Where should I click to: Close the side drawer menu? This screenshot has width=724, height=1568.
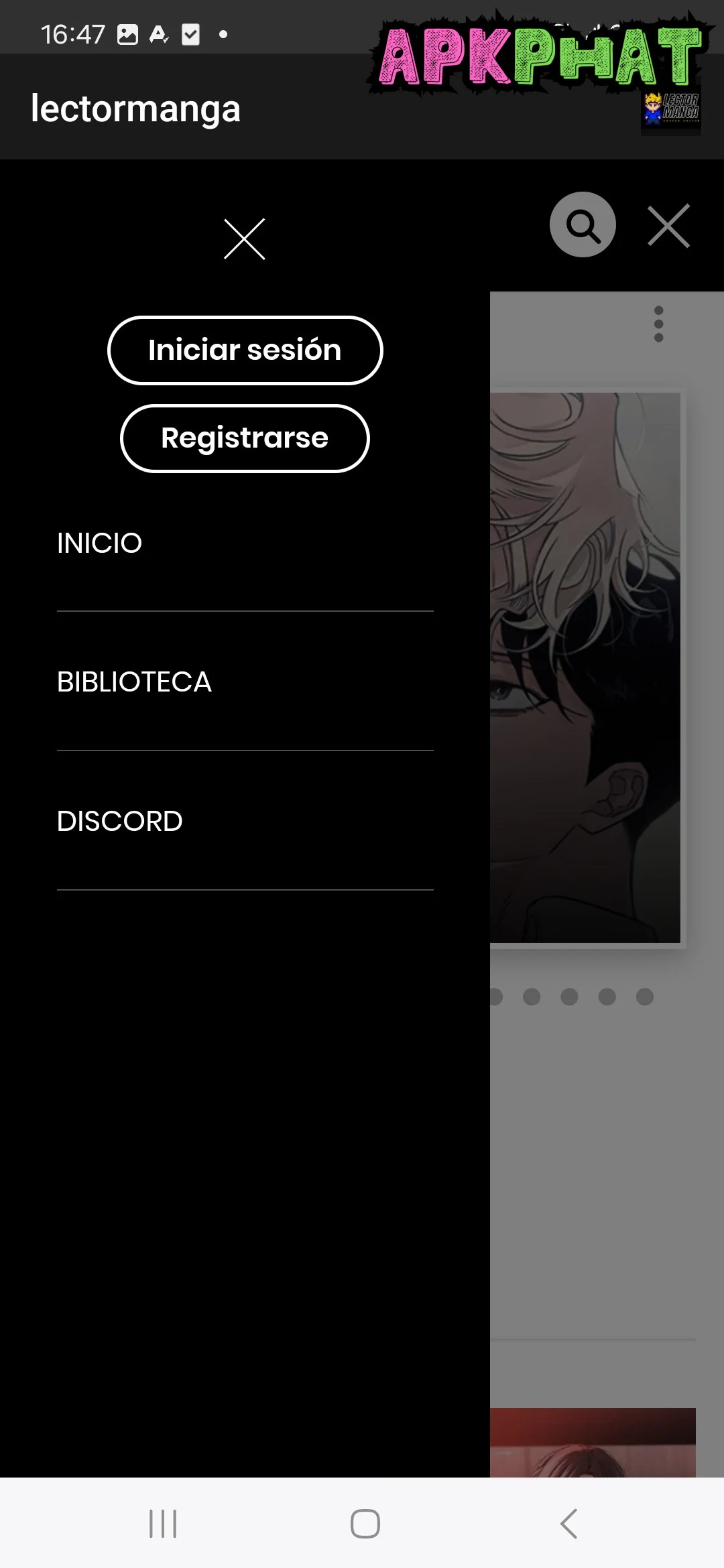tap(245, 239)
